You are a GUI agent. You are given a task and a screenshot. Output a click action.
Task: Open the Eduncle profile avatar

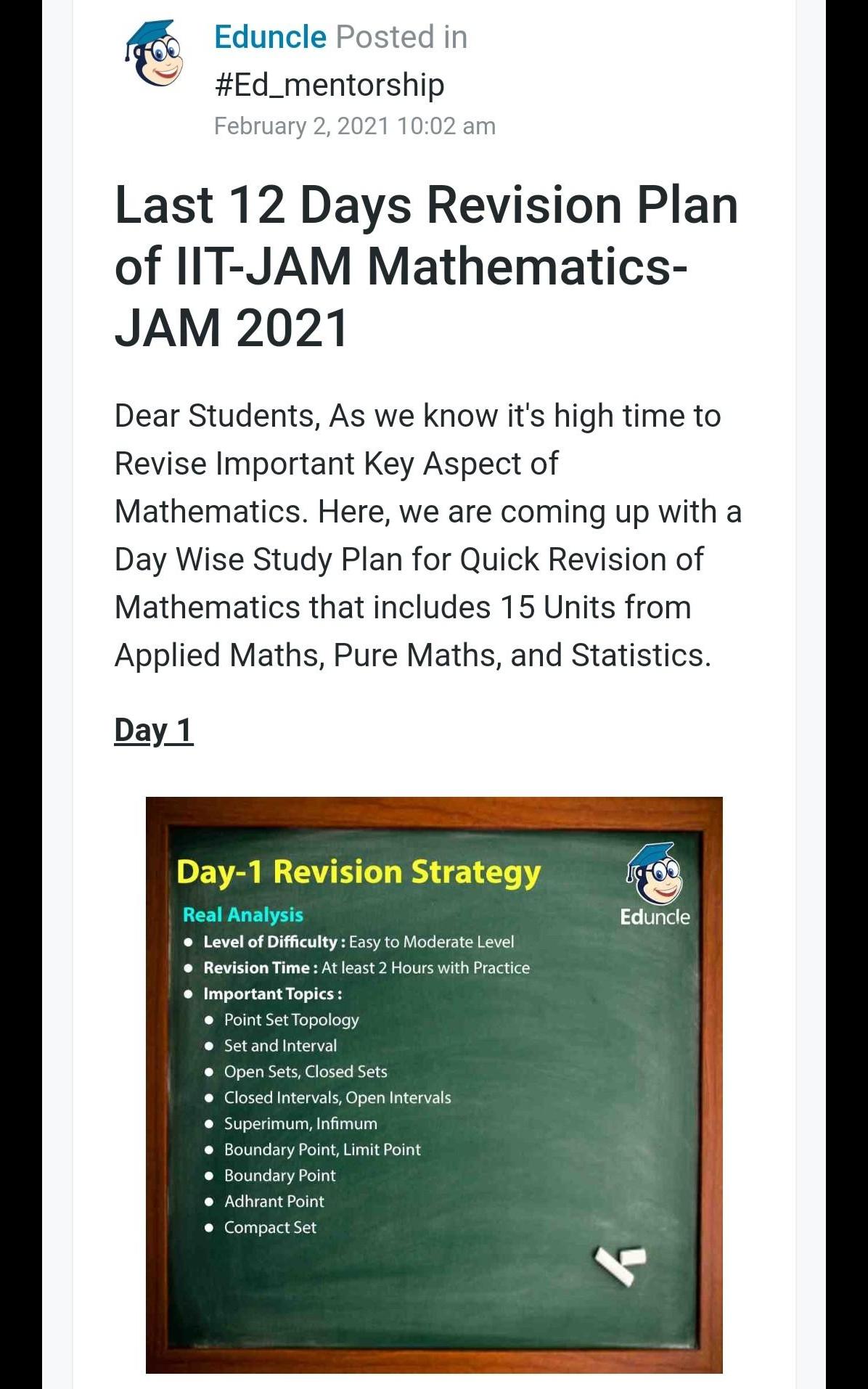click(x=153, y=54)
